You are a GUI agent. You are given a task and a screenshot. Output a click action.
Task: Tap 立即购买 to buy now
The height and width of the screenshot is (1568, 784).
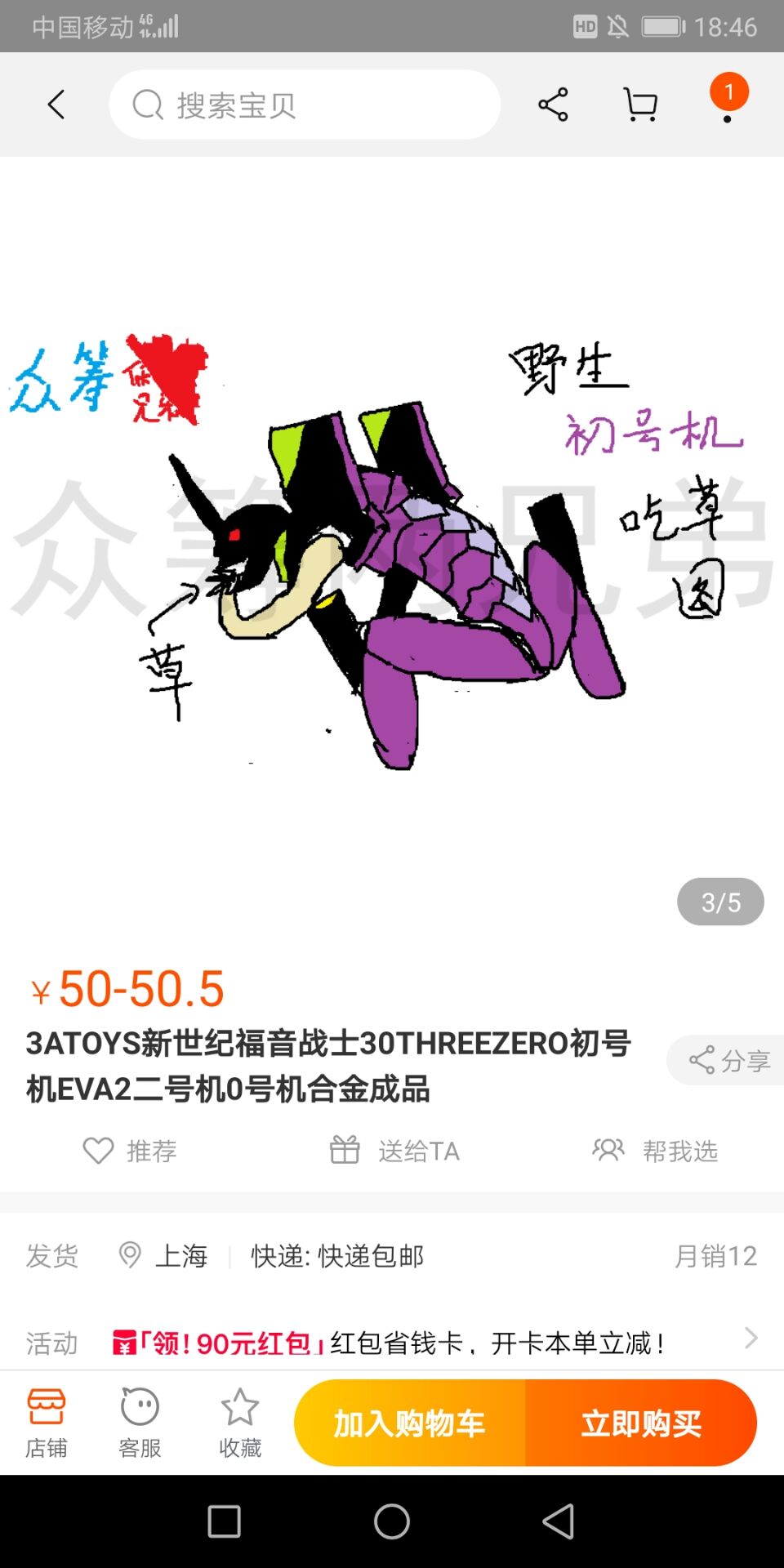(x=641, y=1423)
